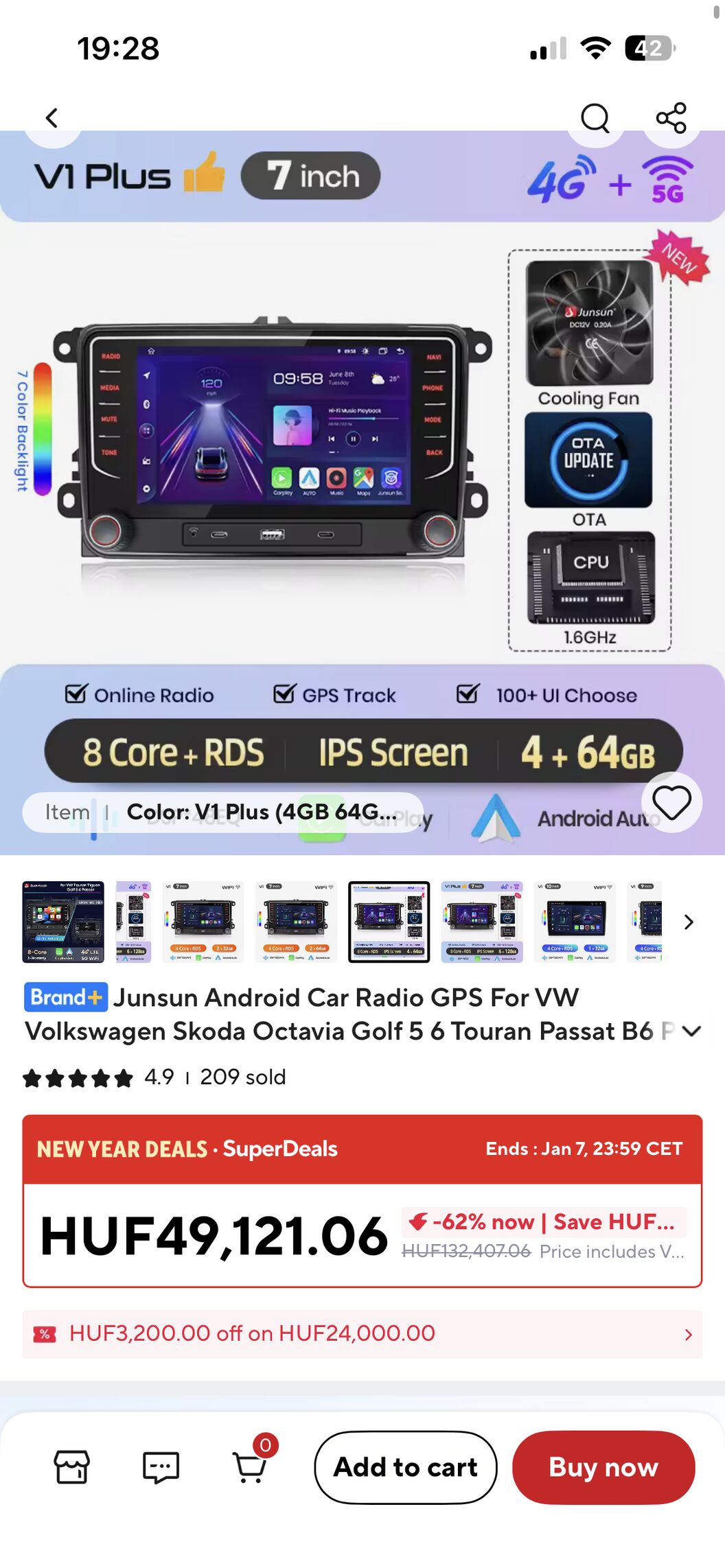The width and height of the screenshot is (725, 1568).
Task: Open the HUF3,200.00 off coupon offer
Action: point(362,1334)
